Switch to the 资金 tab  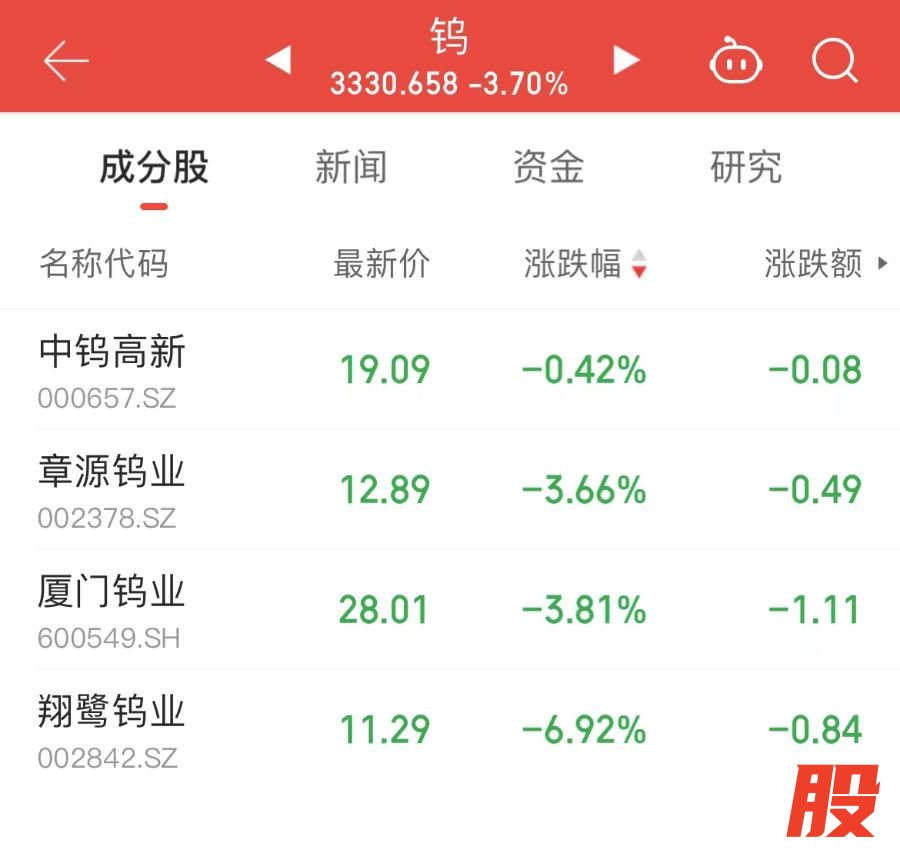pyautogui.click(x=548, y=168)
